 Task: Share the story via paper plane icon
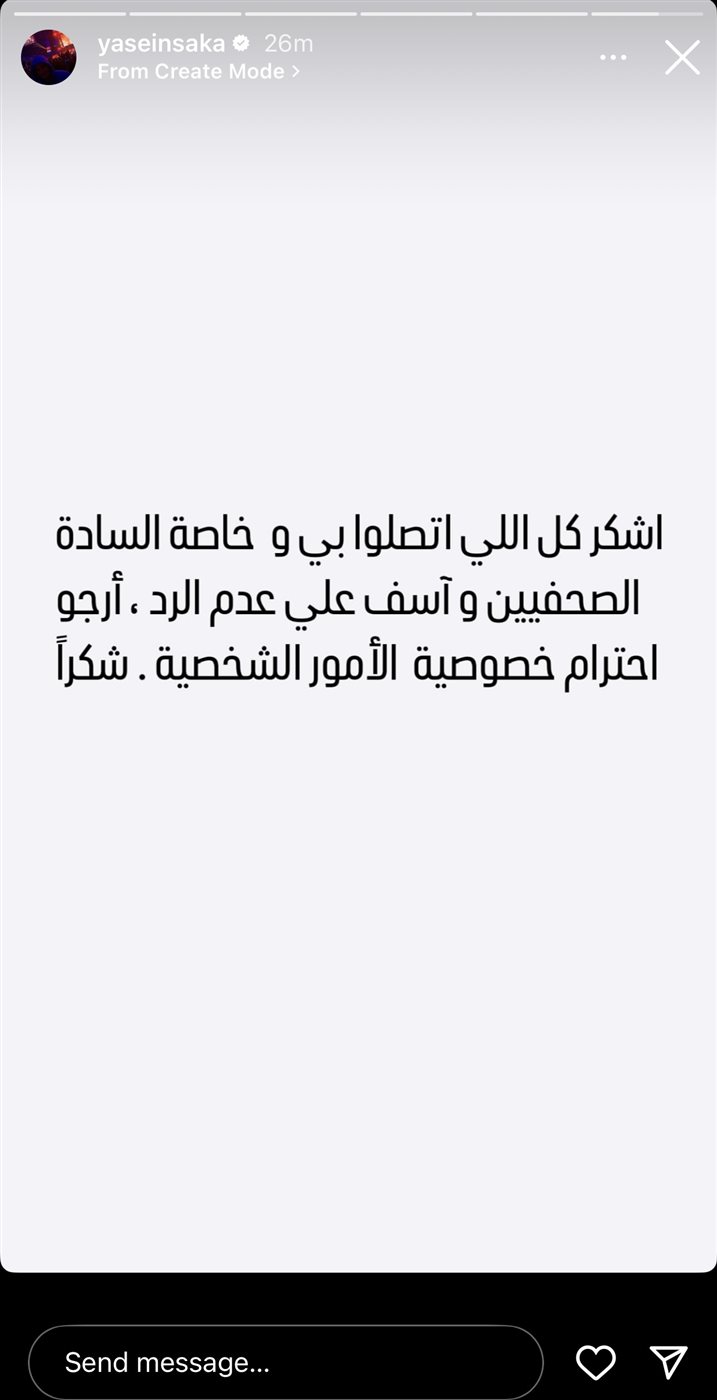point(668,1362)
